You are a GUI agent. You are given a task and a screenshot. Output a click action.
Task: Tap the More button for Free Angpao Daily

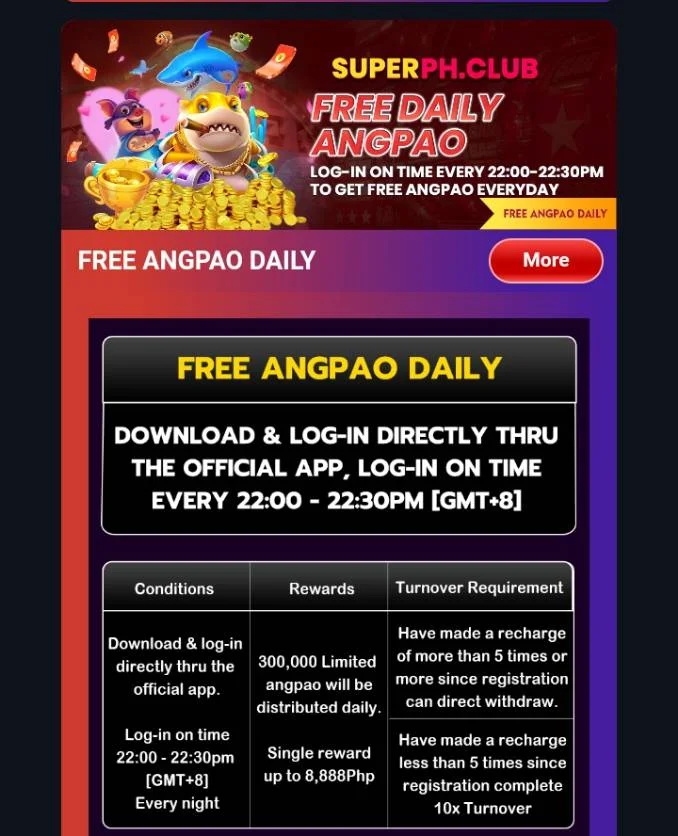point(545,260)
